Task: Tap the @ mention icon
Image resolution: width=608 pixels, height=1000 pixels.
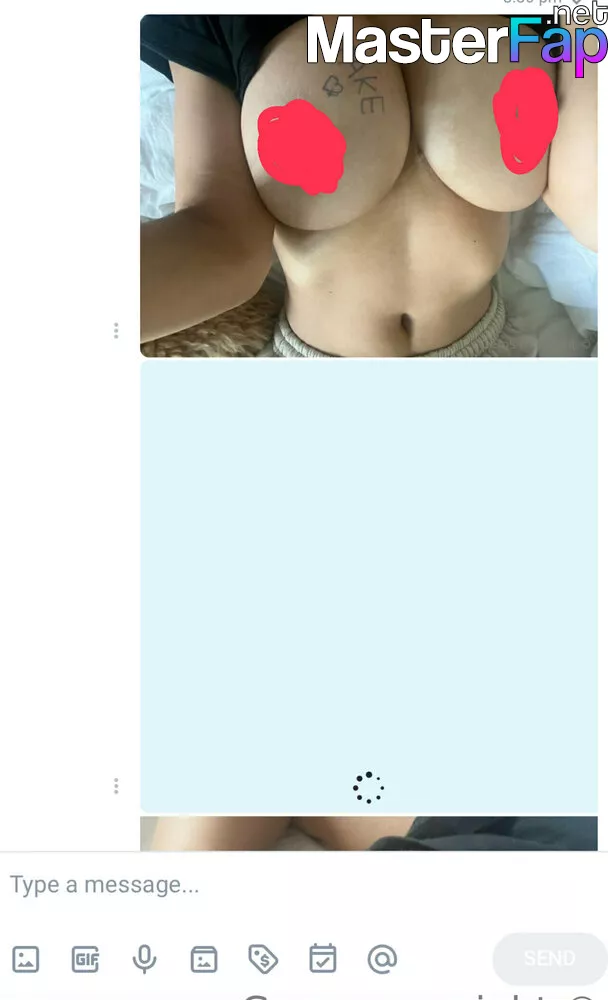Action: click(382, 959)
